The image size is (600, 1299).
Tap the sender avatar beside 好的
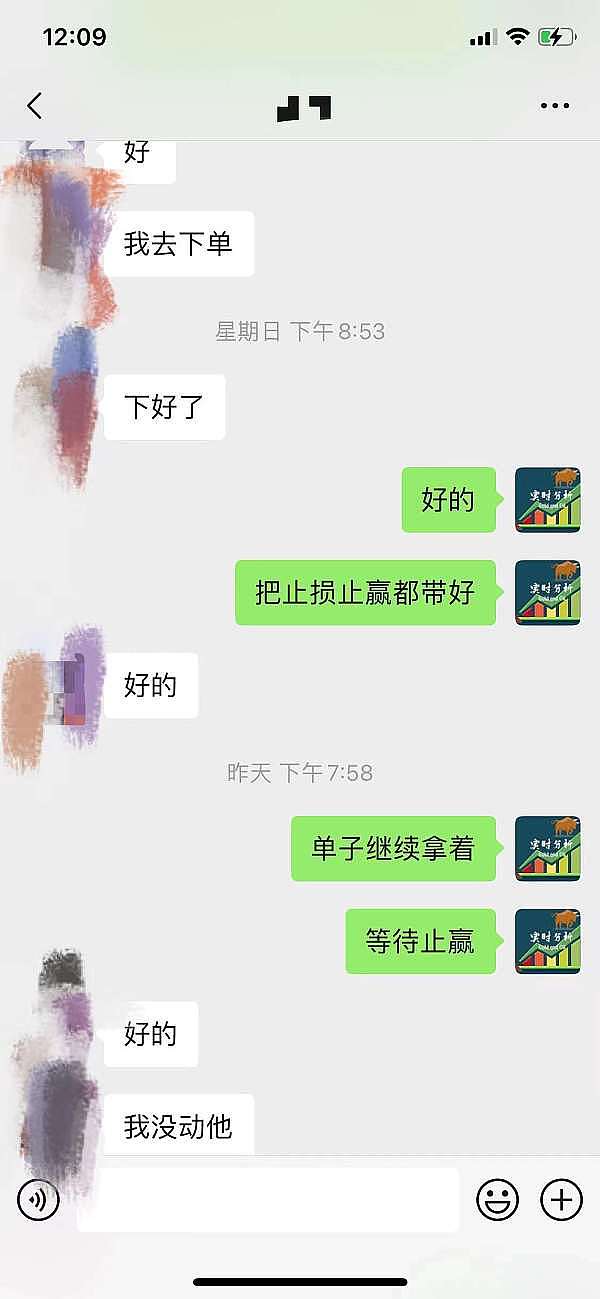[547, 500]
